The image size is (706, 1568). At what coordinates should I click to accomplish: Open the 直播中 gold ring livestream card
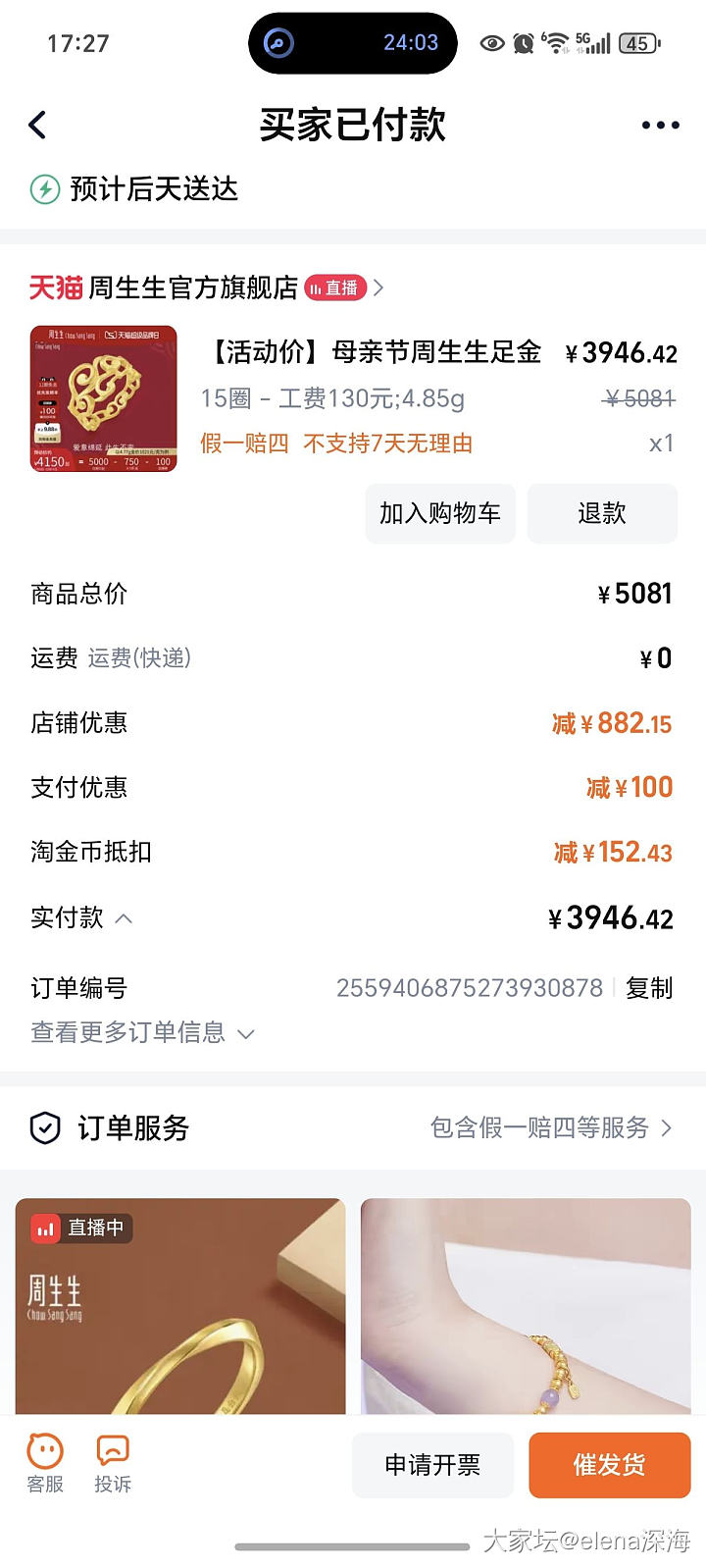[180, 1305]
